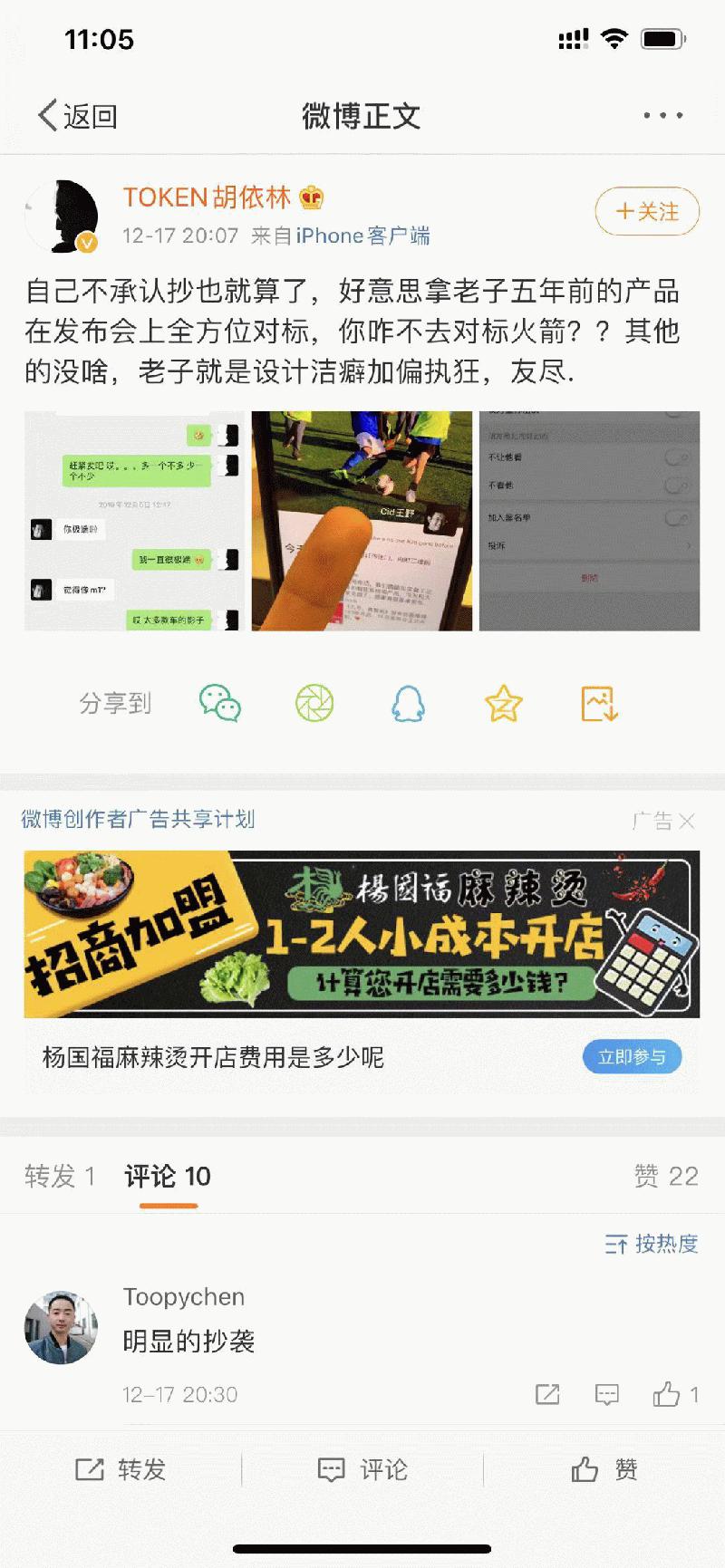
Task: Share post to WeChat
Action: click(x=220, y=703)
